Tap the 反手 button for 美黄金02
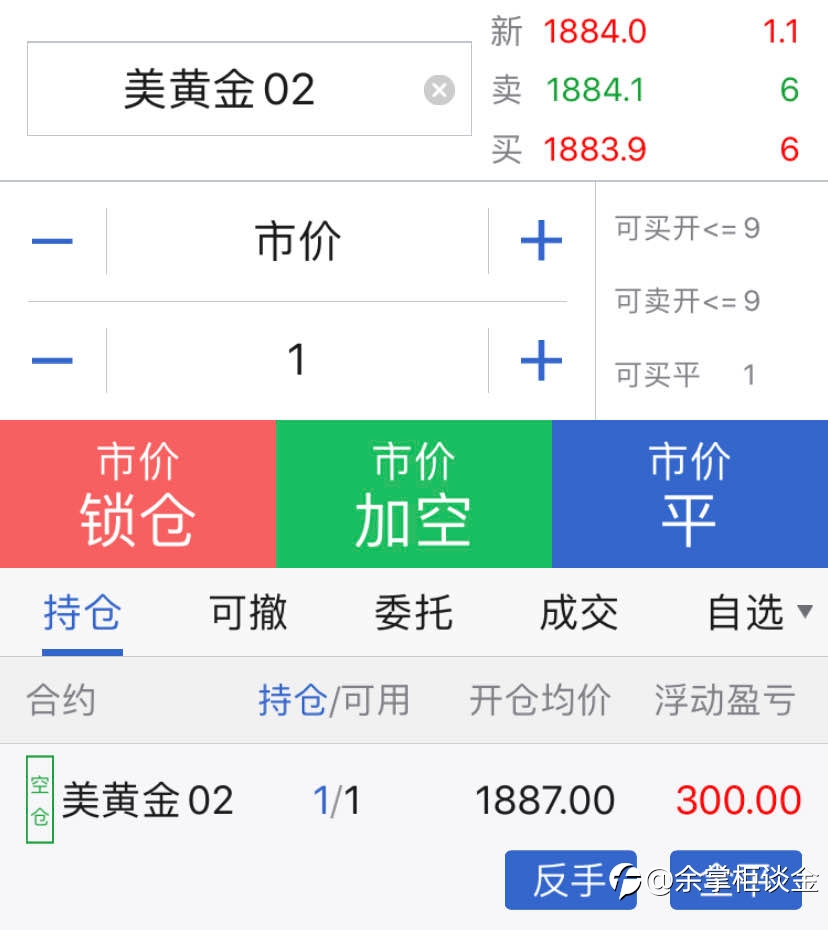 571,880
